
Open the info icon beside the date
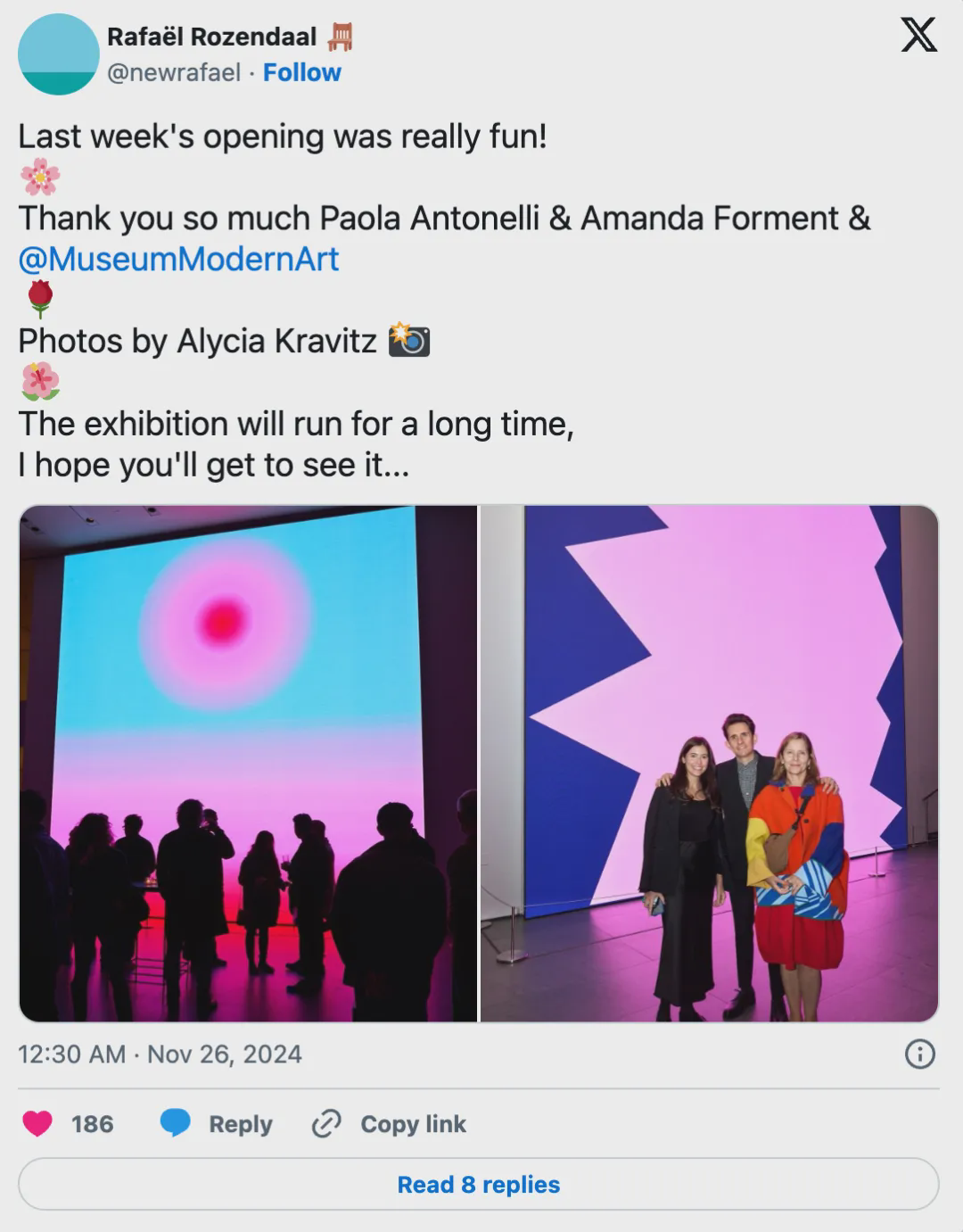(x=919, y=1054)
